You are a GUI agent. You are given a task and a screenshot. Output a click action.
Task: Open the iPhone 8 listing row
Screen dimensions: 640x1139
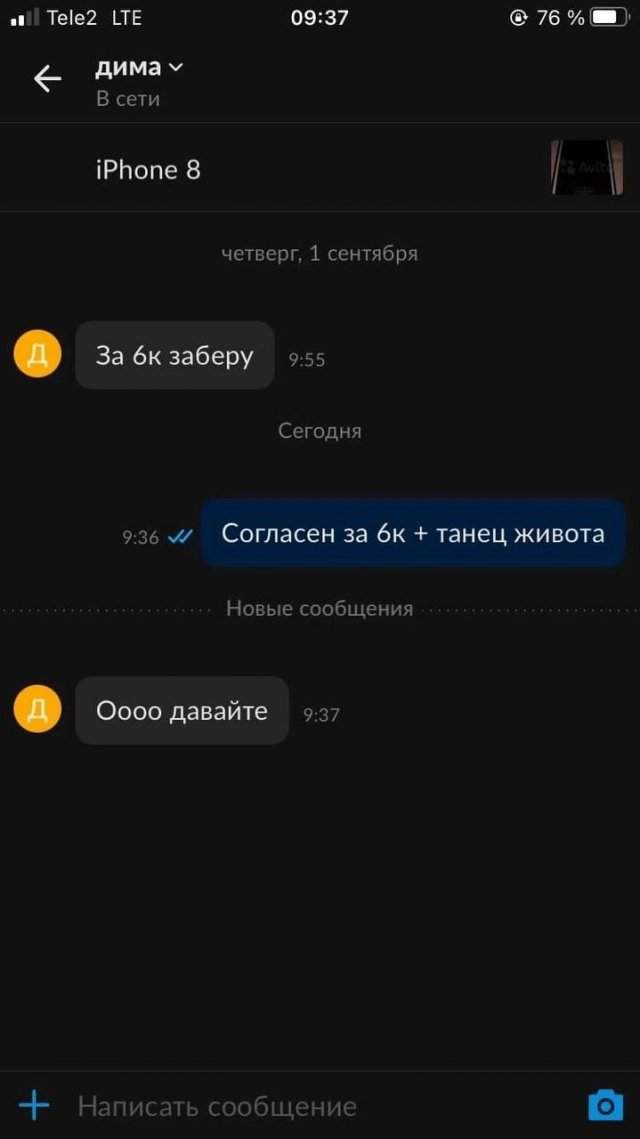click(300, 169)
